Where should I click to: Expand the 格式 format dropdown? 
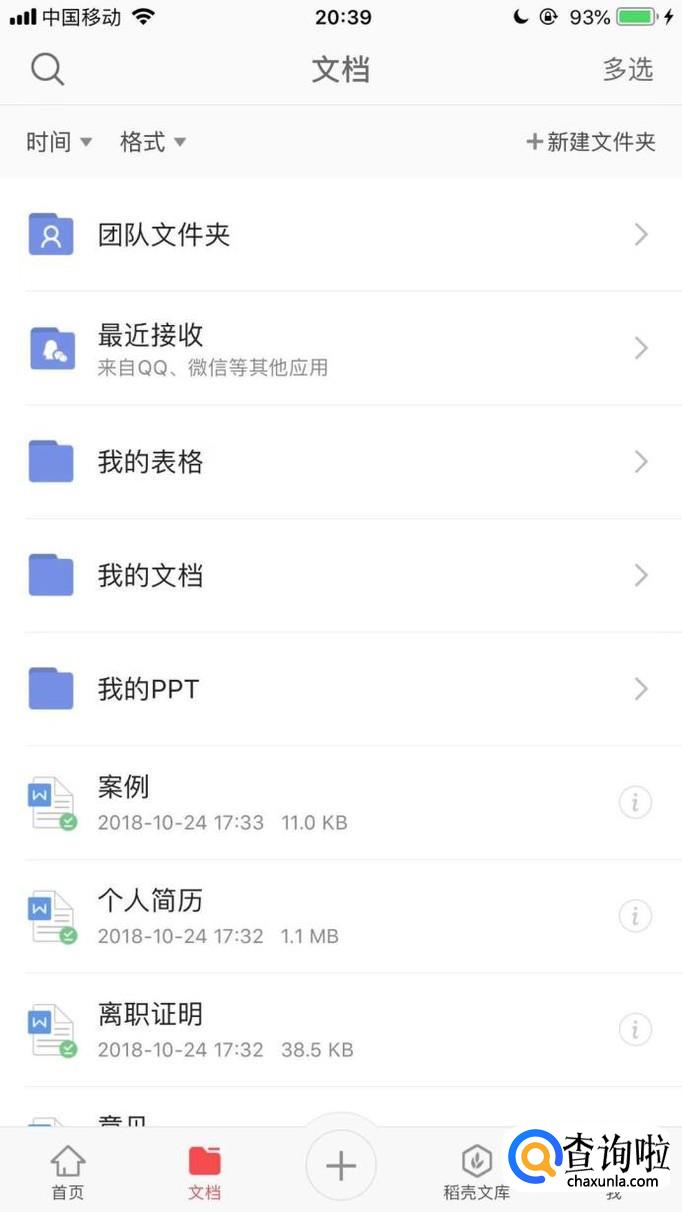pyautogui.click(x=153, y=142)
